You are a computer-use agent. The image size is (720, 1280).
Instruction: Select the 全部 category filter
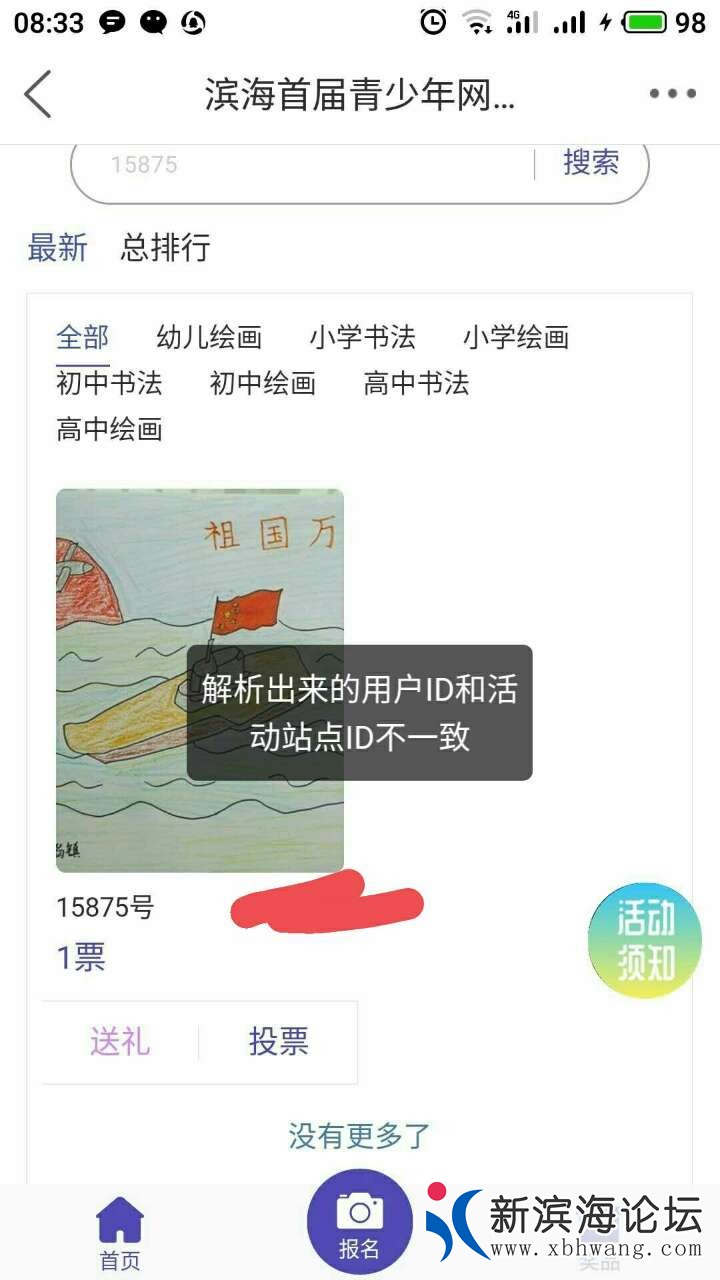point(83,337)
